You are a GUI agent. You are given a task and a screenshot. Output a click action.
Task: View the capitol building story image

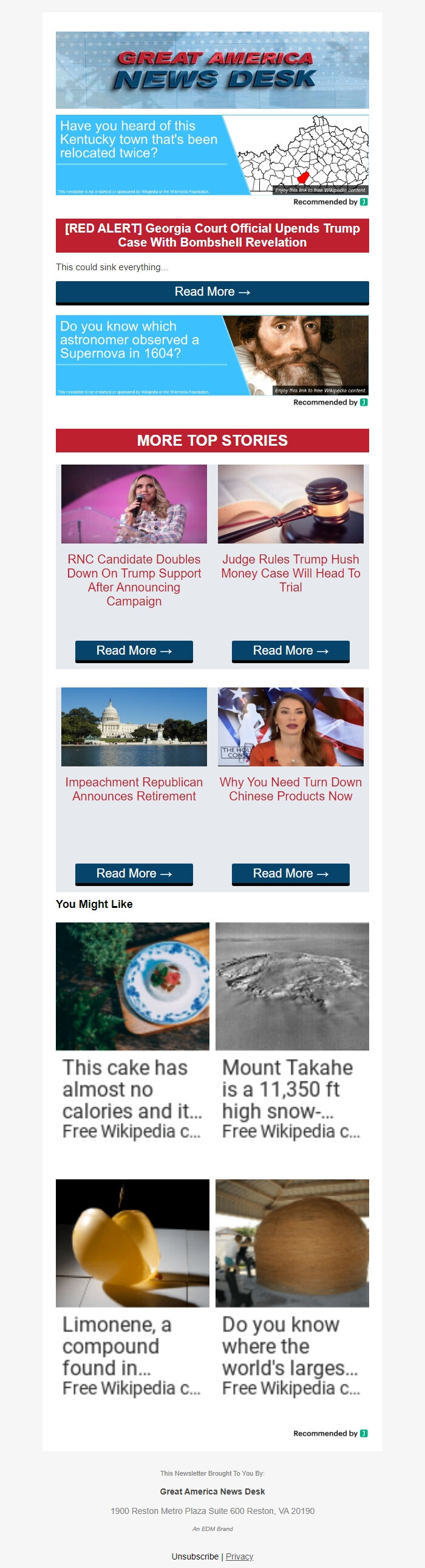pyautogui.click(x=134, y=726)
